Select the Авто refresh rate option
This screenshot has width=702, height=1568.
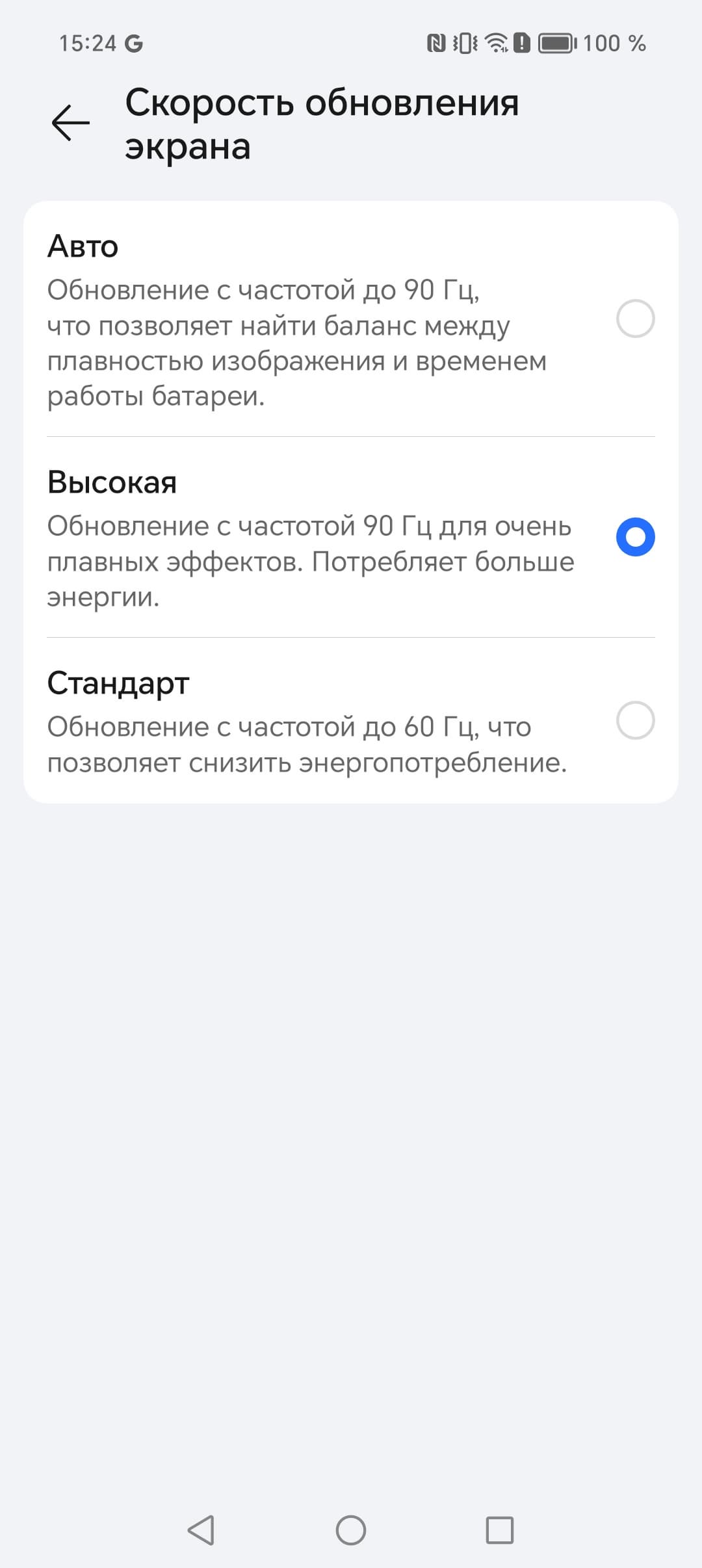click(x=634, y=319)
